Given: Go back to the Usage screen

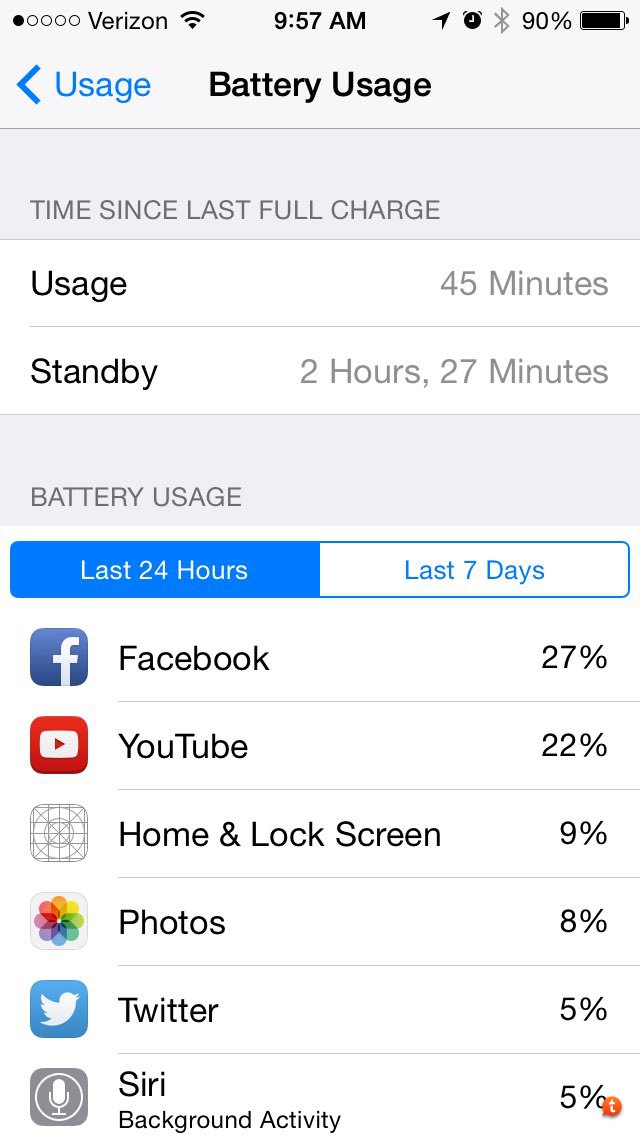Looking at the screenshot, I should (84, 86).
